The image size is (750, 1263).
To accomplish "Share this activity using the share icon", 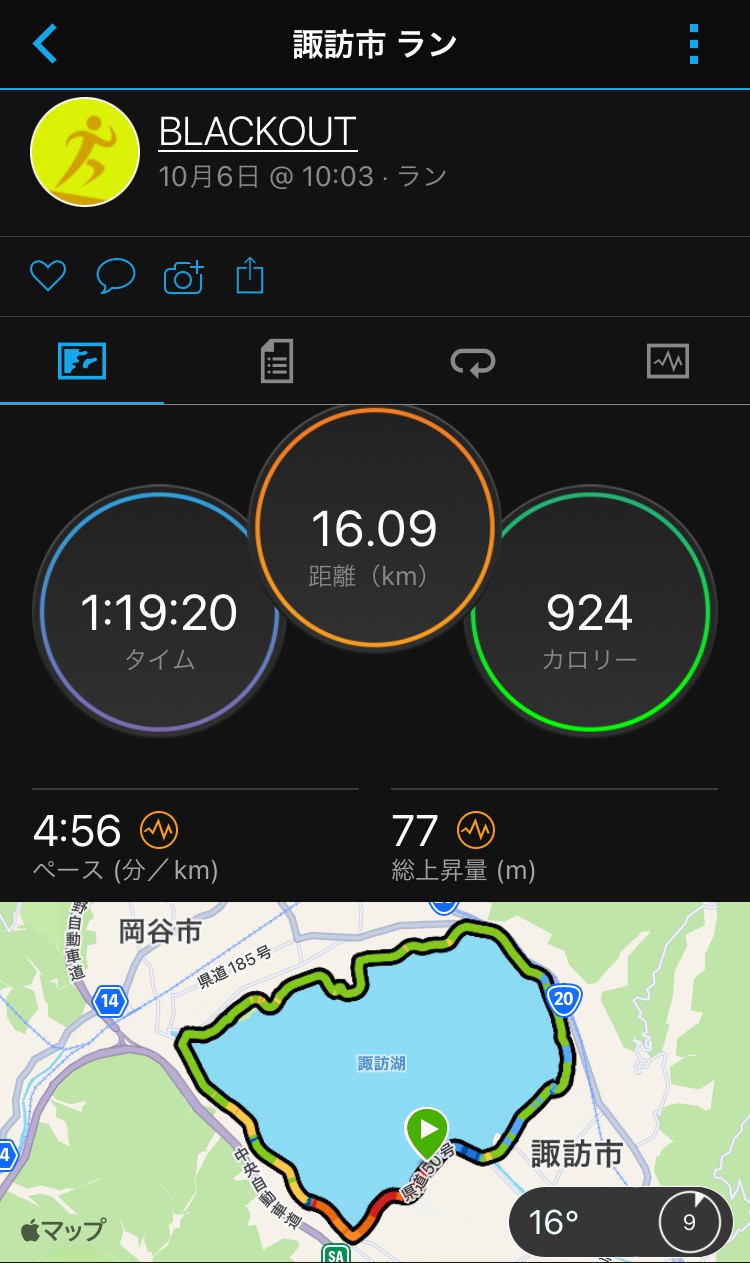I will click(250, 276).
